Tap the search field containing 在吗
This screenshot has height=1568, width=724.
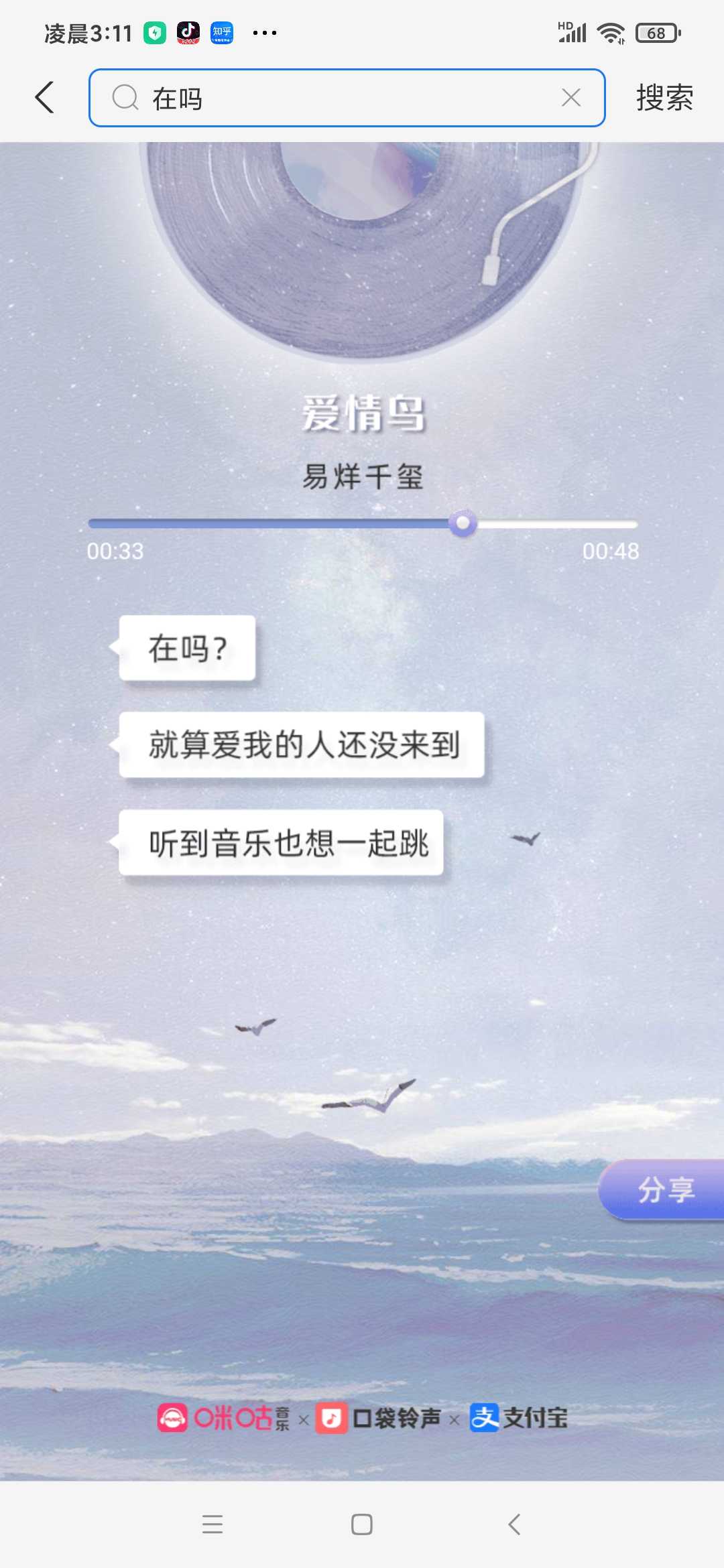pos(347,98)
